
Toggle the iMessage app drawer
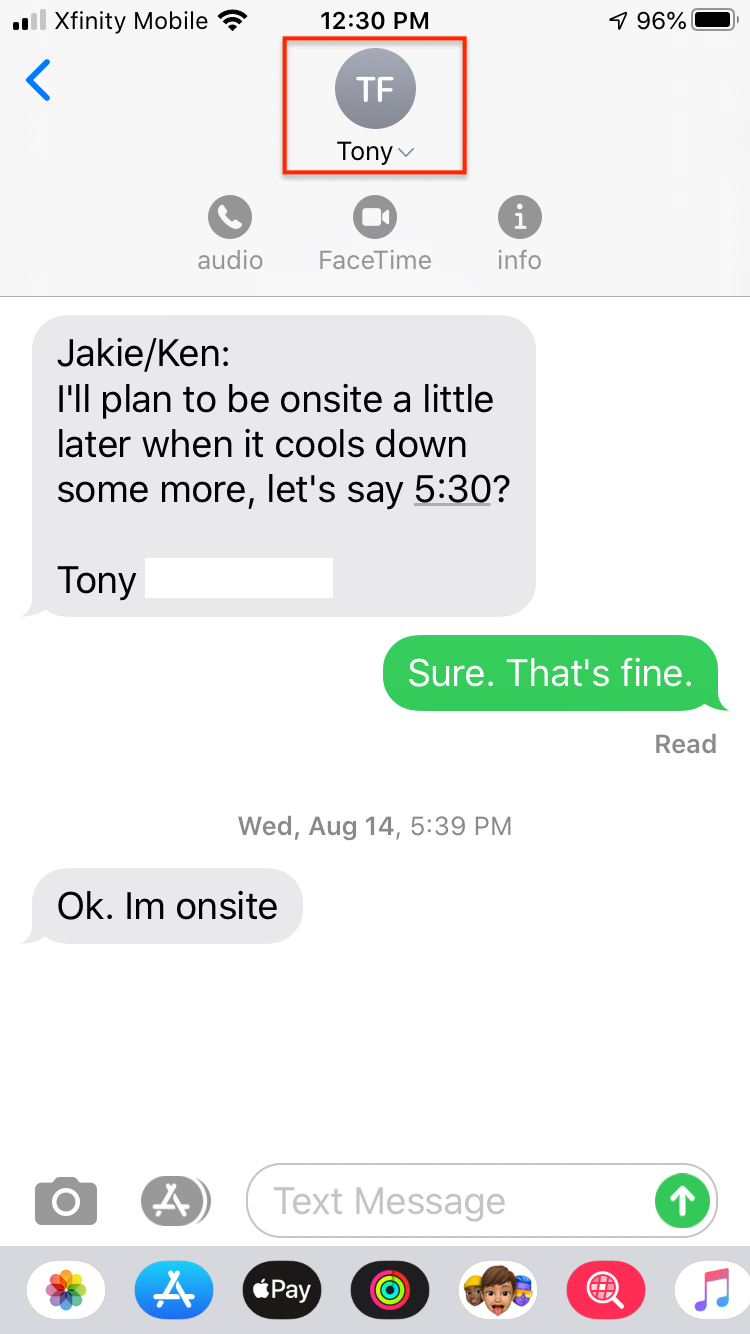coord(176,1201)
